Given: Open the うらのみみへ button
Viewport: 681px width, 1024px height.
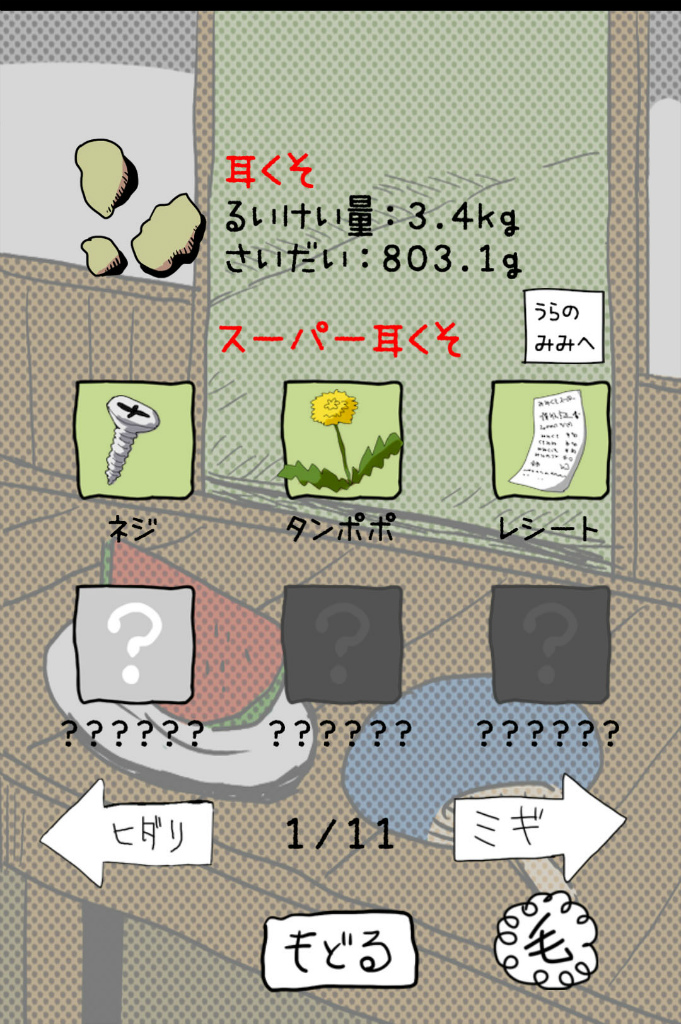Looking at the screenshot, I should pos(564,327).
